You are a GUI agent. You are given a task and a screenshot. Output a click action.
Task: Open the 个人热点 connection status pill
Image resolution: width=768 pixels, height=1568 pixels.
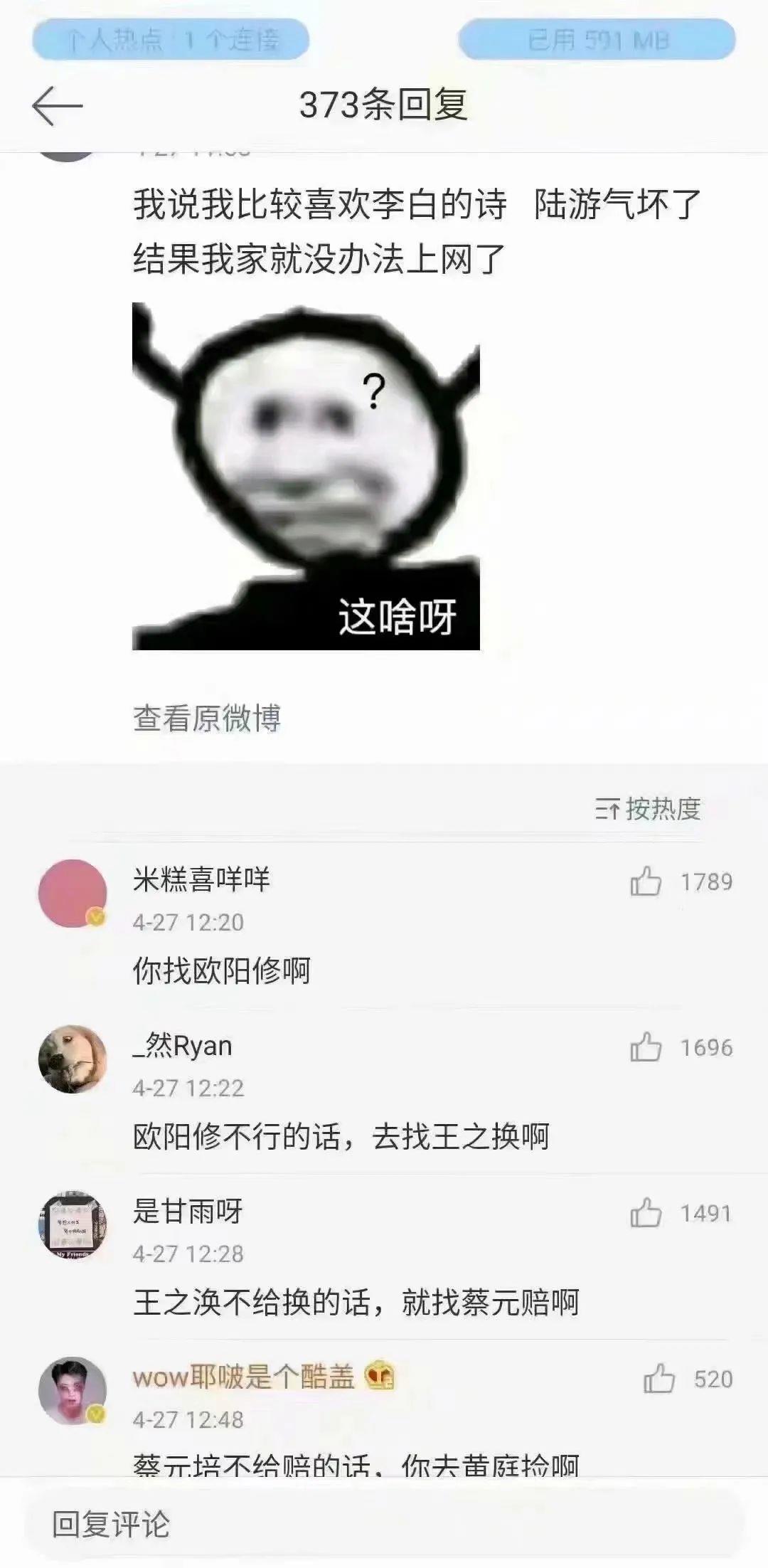171,40
